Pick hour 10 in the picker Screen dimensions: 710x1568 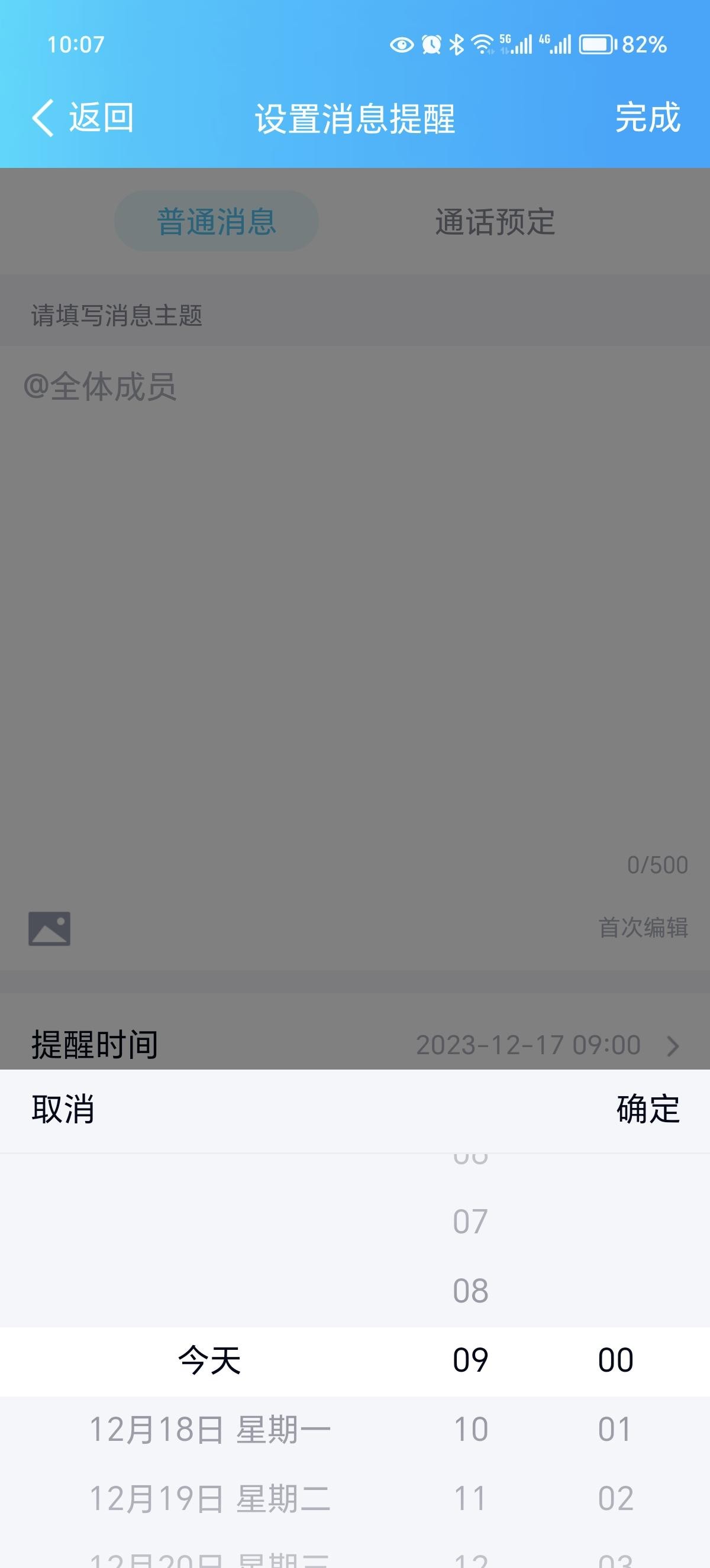(x=471, y=1429)
